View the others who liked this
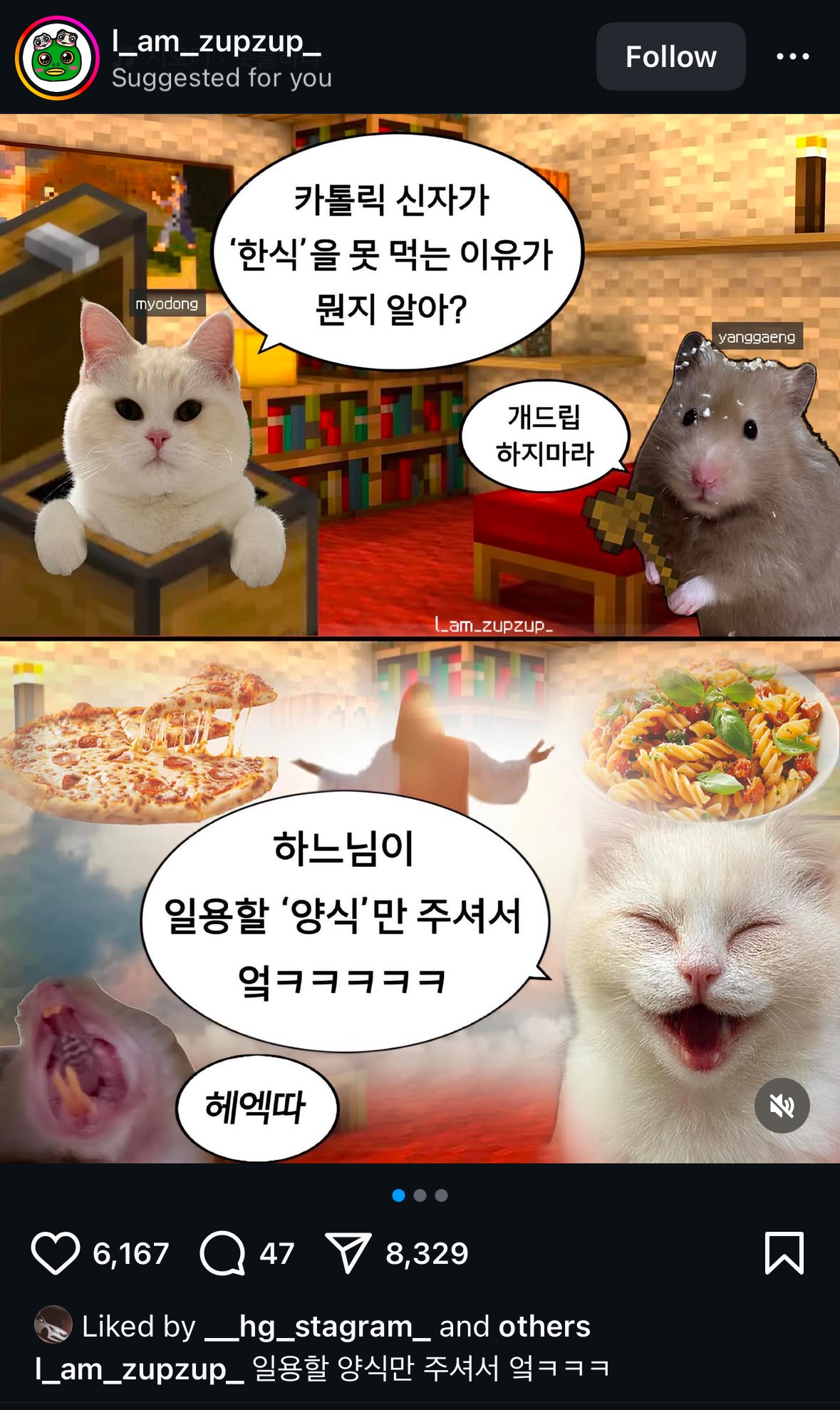 pos(544,1327)
